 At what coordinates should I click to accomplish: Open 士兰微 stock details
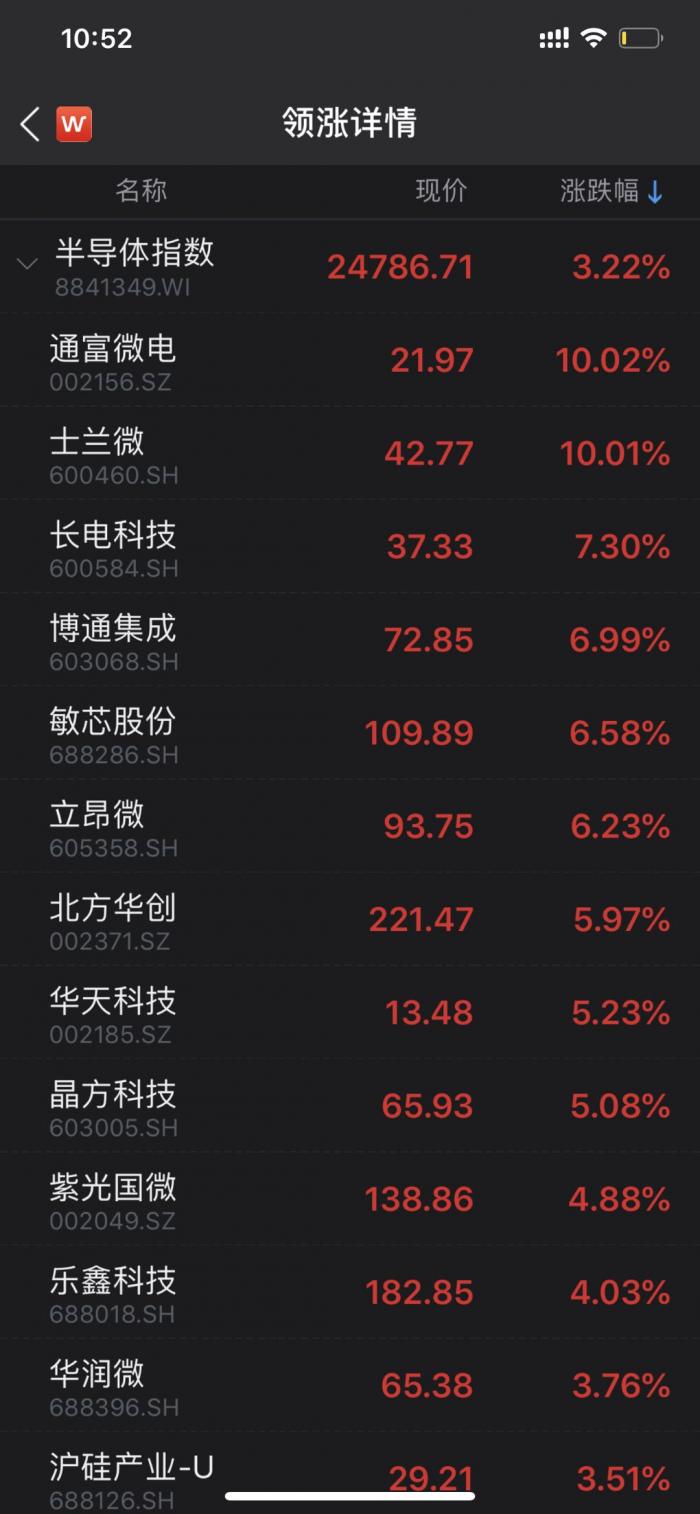[x=350, y=453]
